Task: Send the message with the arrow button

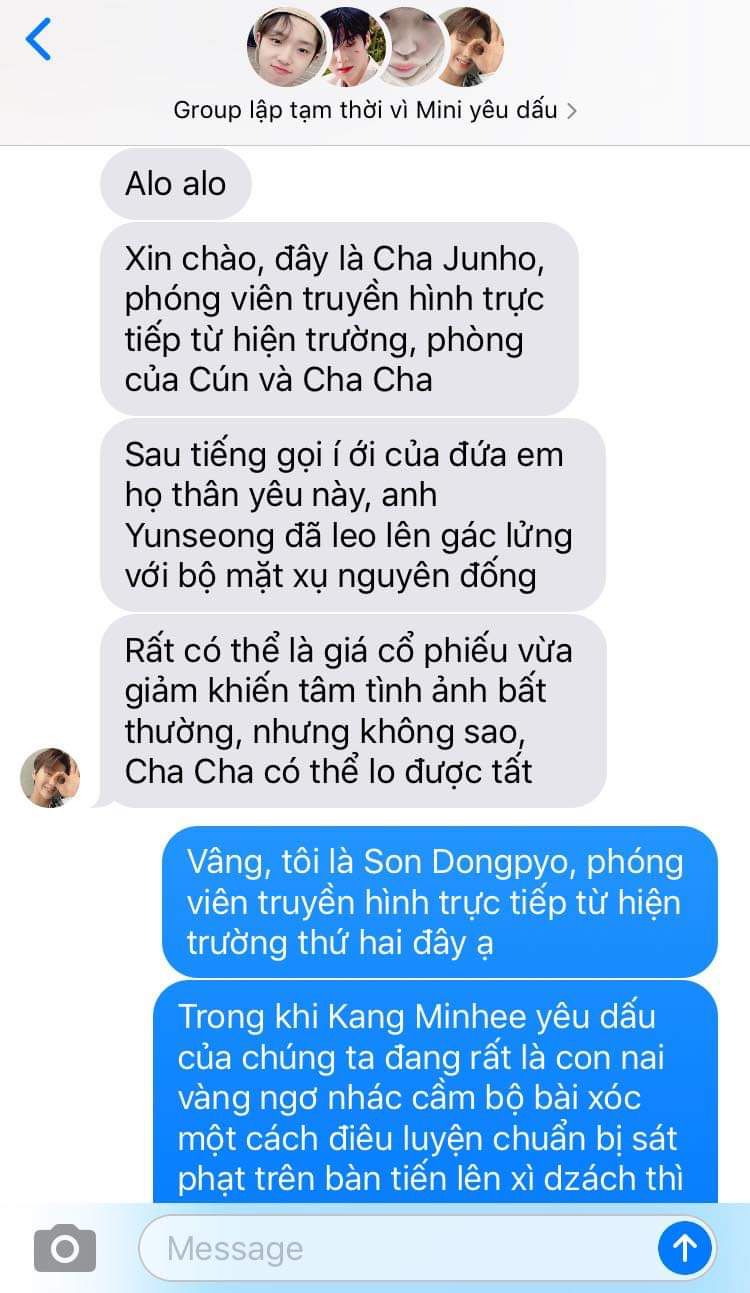Action: point(685,1247)
